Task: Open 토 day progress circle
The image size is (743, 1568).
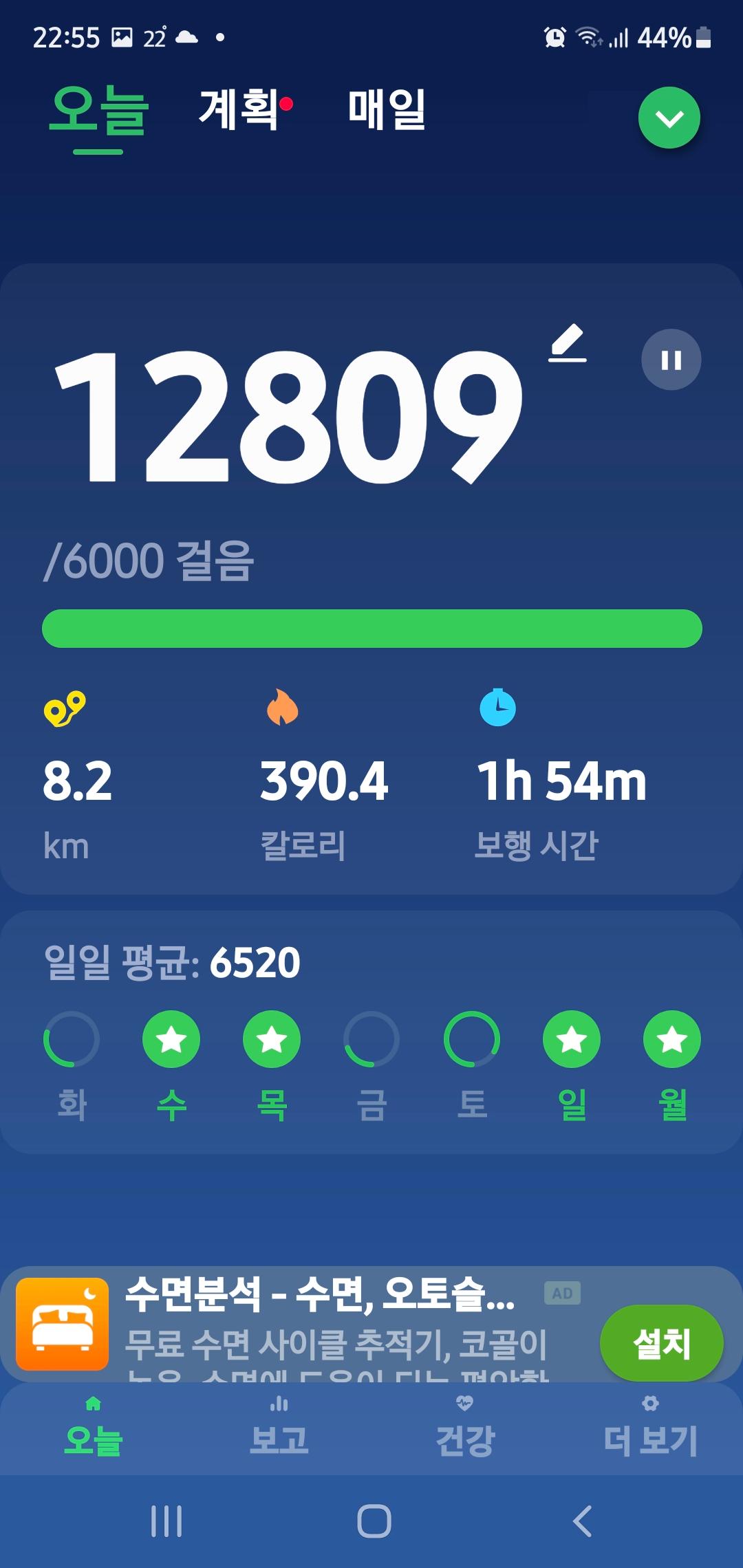Action: click(x=472, y=1039)
